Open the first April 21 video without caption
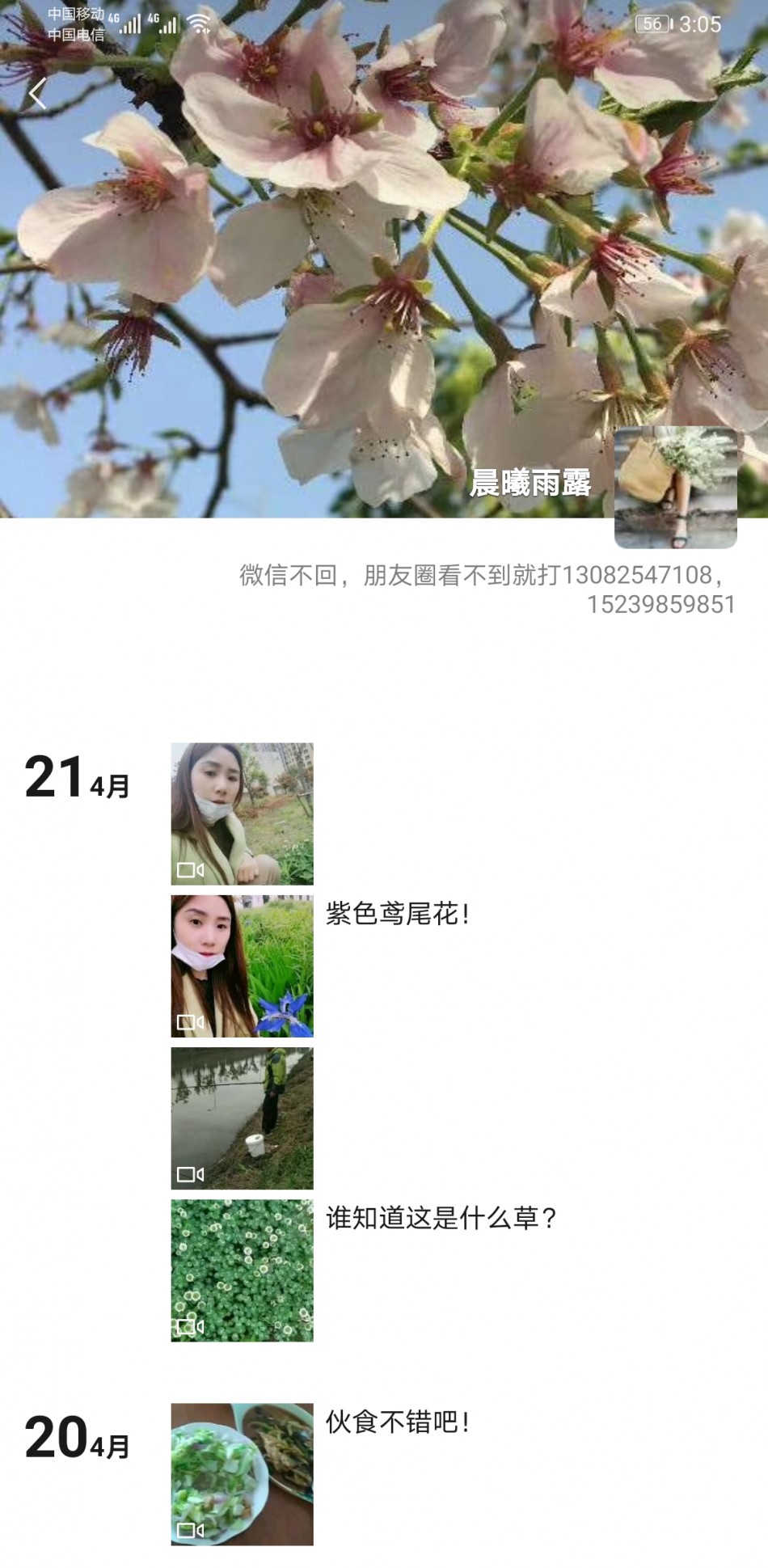The width and height of the screenshot is (768, 1568). (x=242, y=814)
